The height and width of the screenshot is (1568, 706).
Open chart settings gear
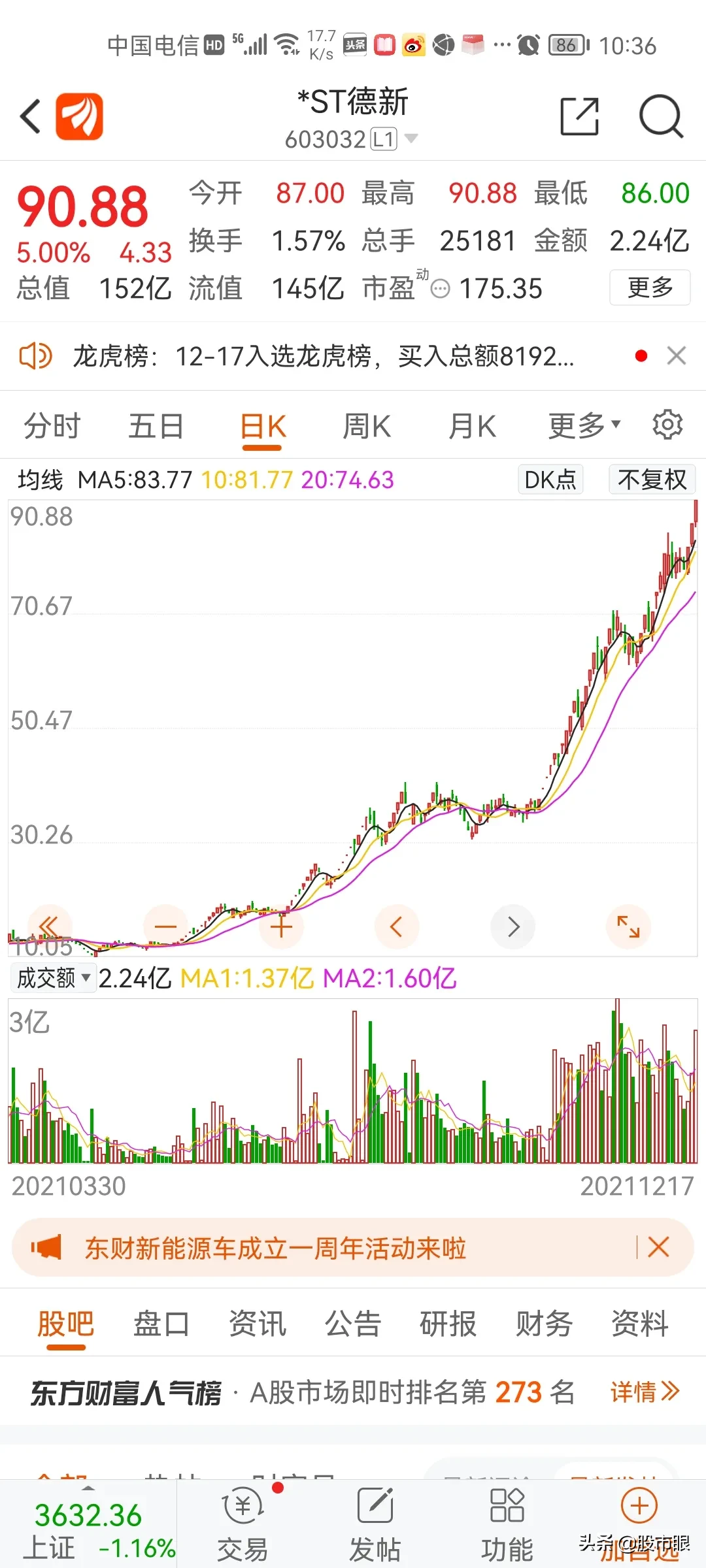pos(667,425)
